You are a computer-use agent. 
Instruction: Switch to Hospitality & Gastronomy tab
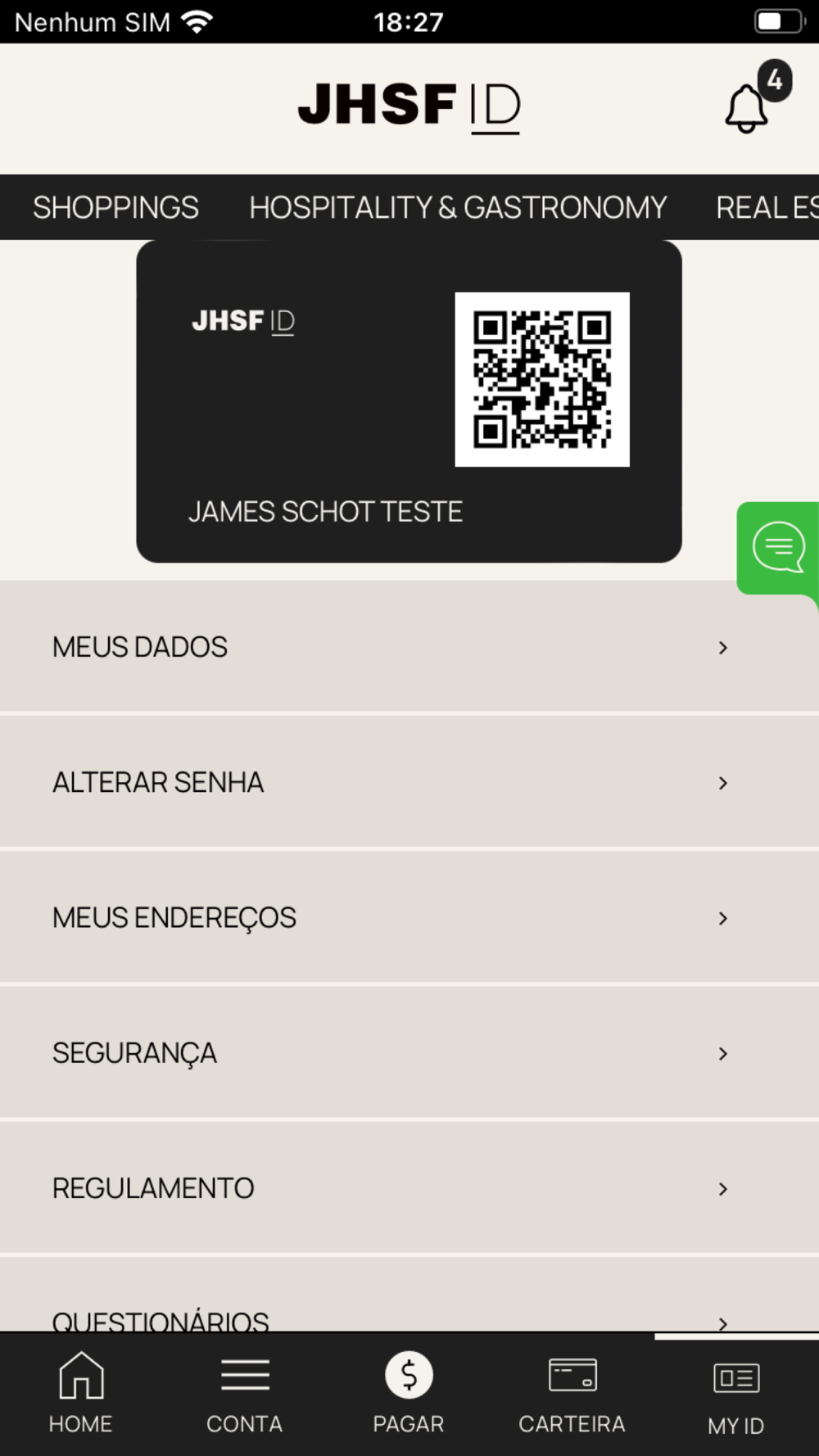coord(458,207)
